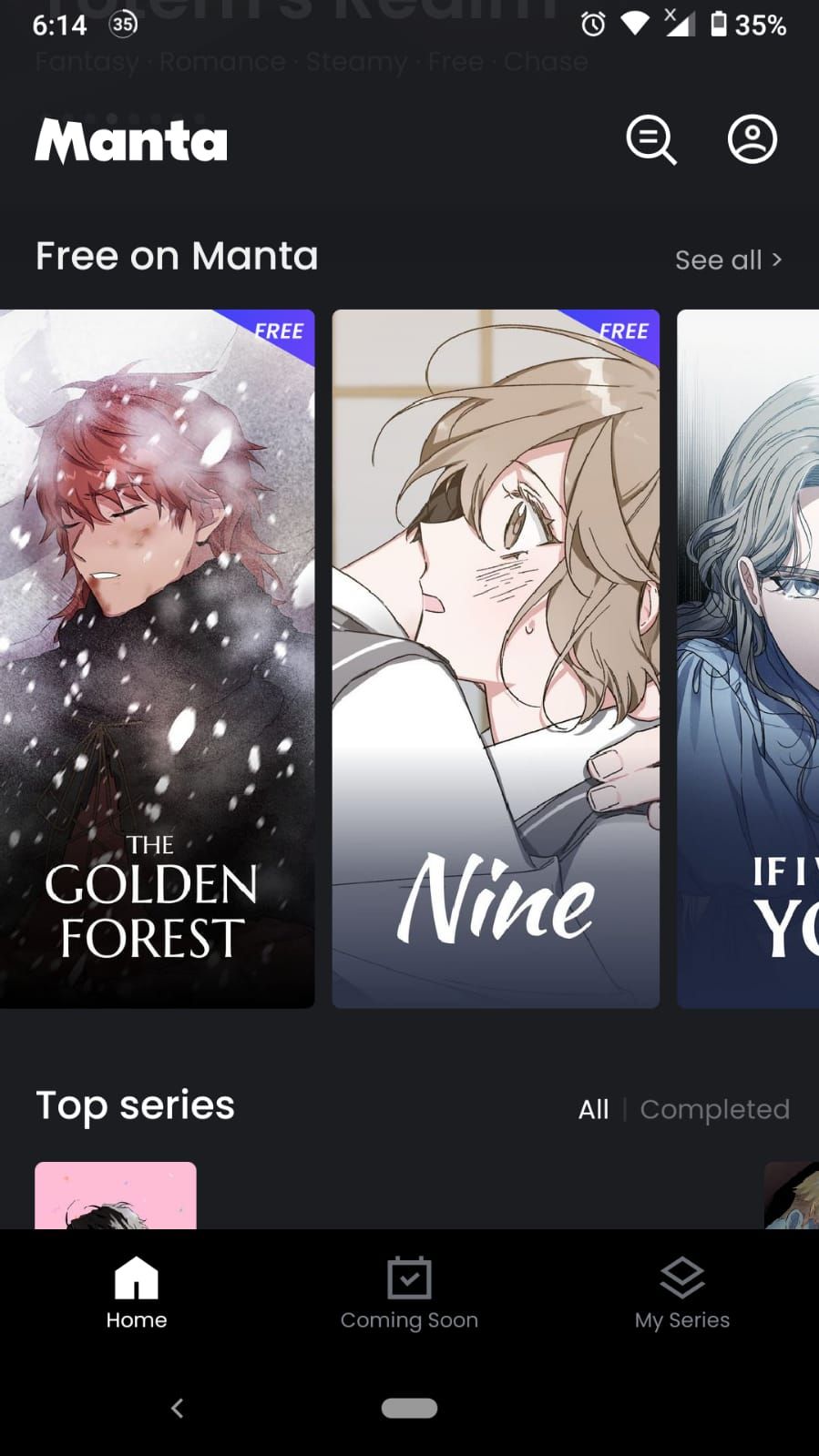The height and width of the screenshot is (1456, 819).
Task: See all Free on Manta titles
Action: click(x=727, y=260)
